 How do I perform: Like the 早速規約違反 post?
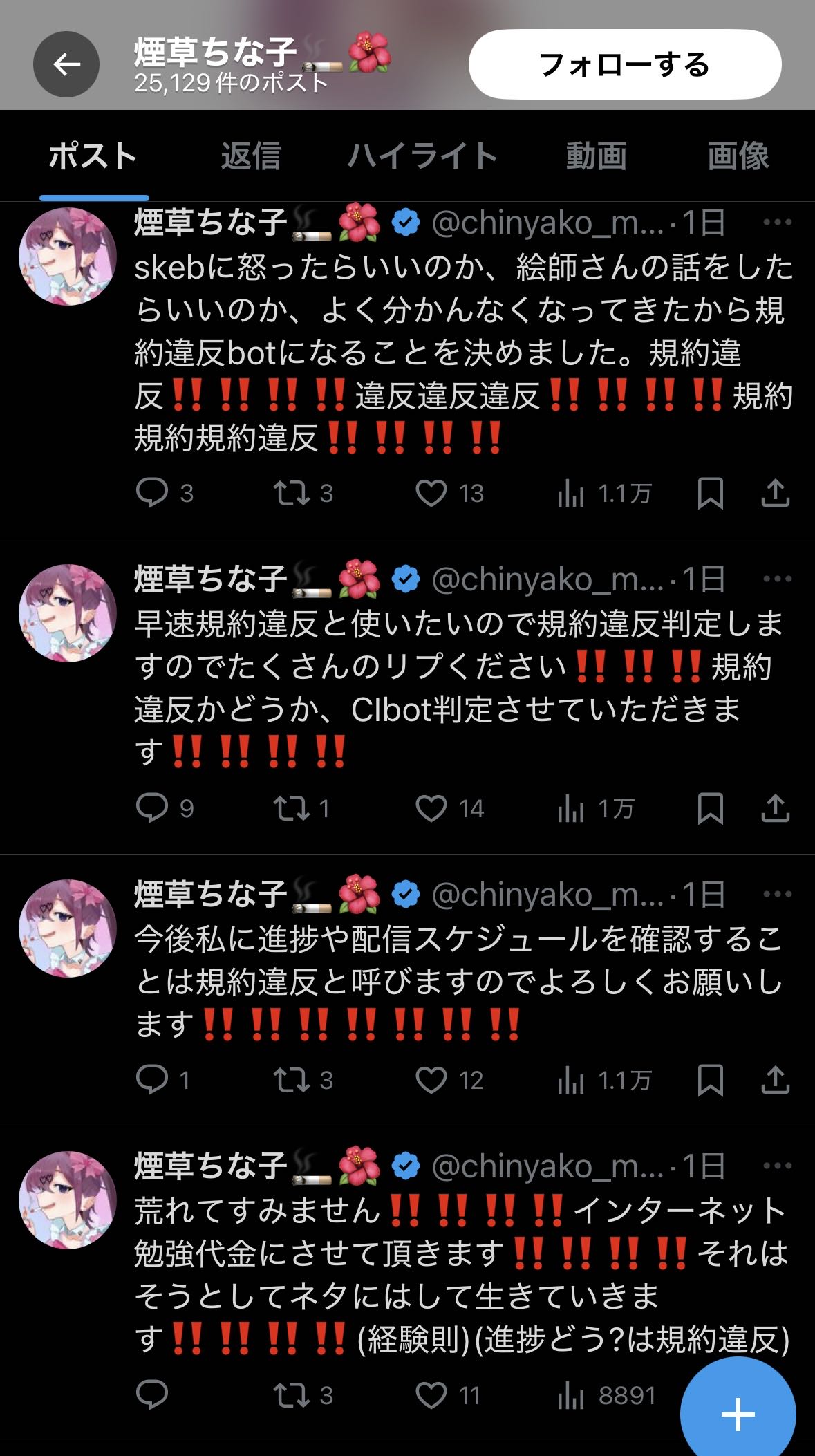click(431, 808)
